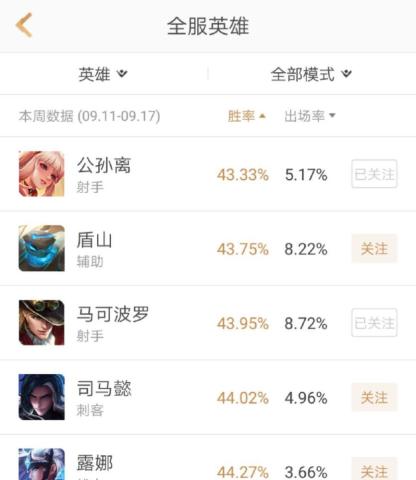This screenshot has width=416, height=480.
Task: Open the 露娜 hero row
Action: coord(208,458)
